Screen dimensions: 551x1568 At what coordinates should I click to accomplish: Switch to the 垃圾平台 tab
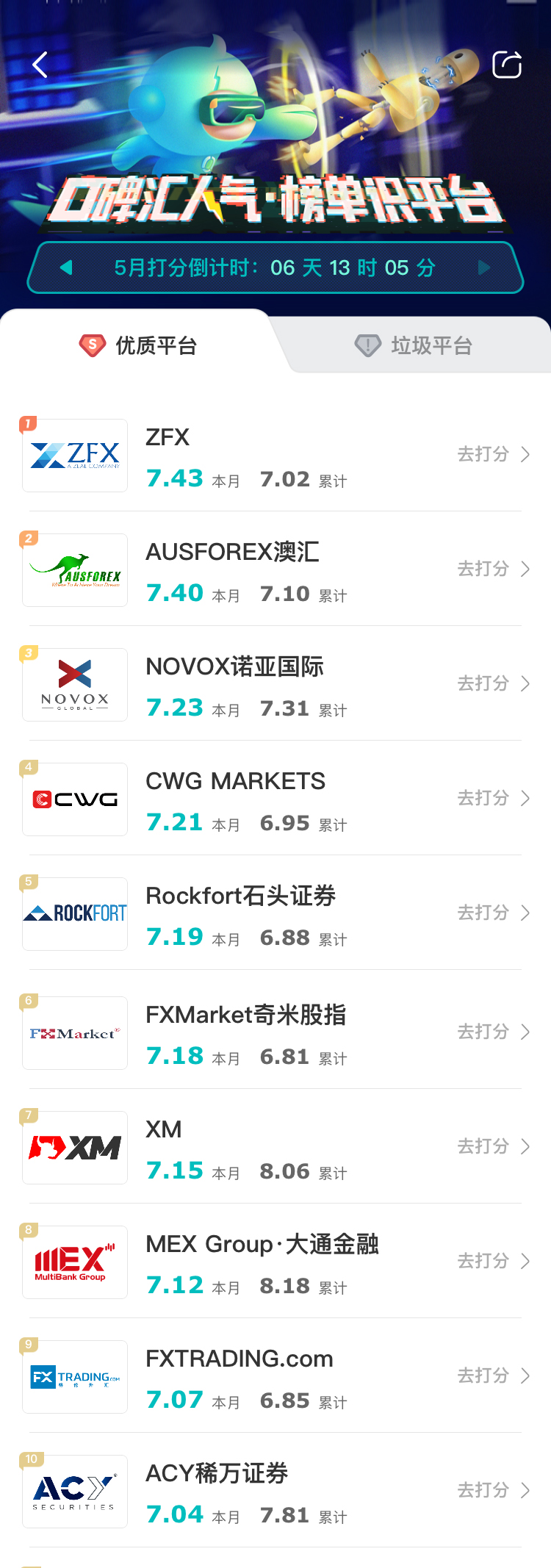click(x=414, y=345)
